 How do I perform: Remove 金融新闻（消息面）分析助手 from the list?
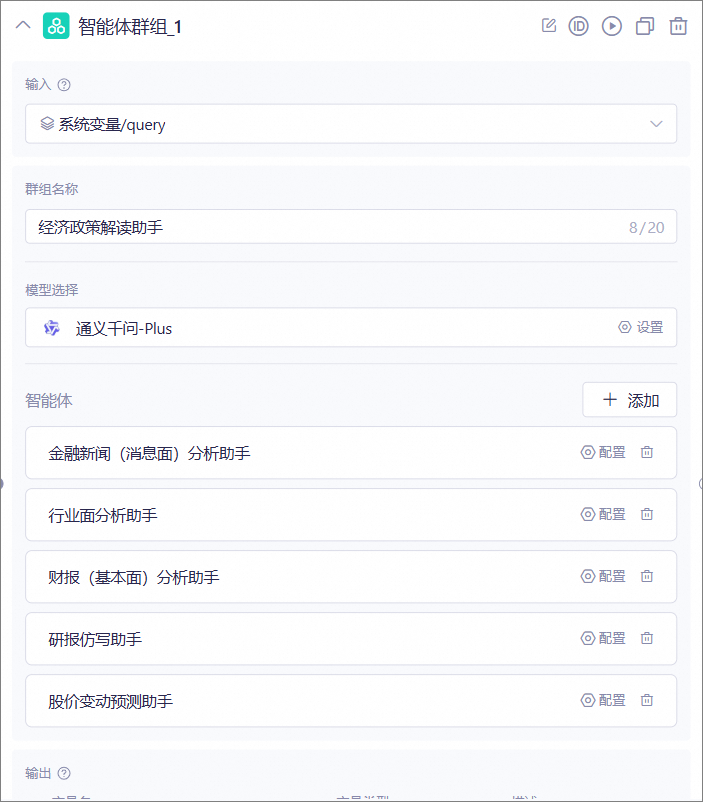click(x=647, y=453)
